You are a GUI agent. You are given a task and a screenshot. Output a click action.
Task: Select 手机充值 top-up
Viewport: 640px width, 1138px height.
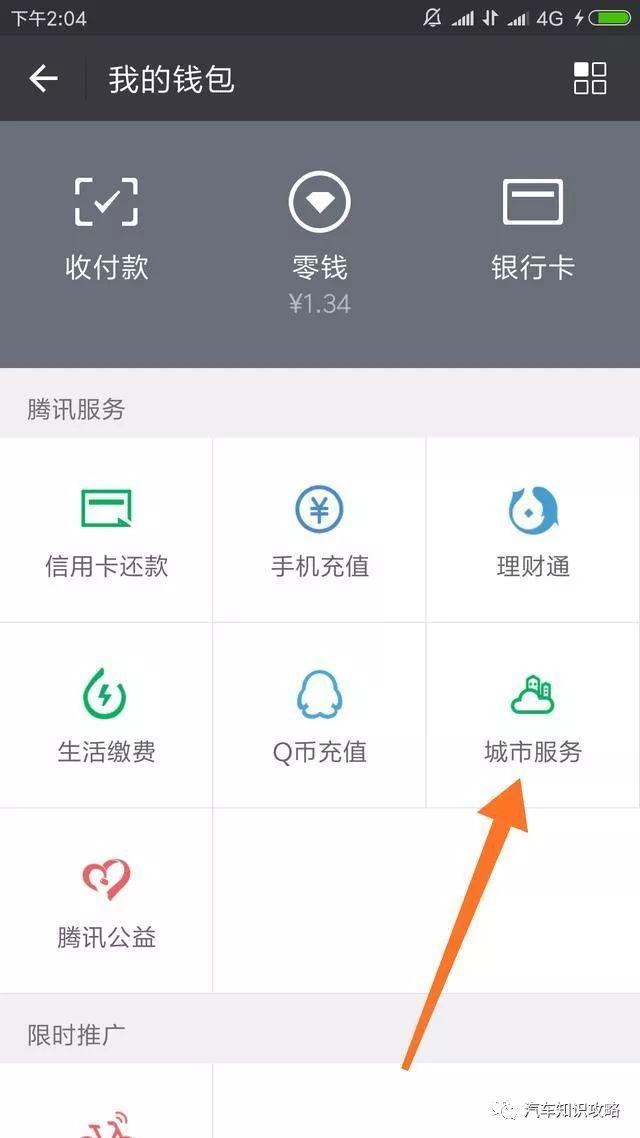tap(320, 530)
